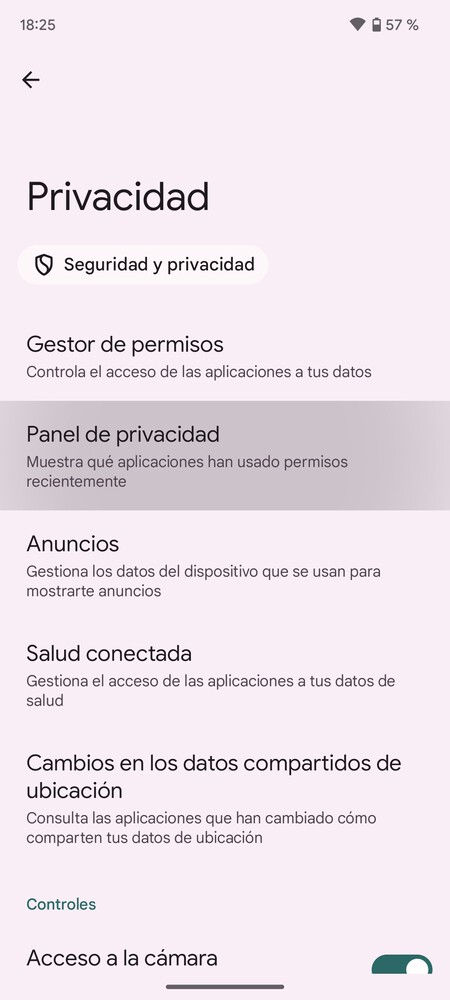Open the Anuncios settings
450x1000 pixels.
click(225, 565)
